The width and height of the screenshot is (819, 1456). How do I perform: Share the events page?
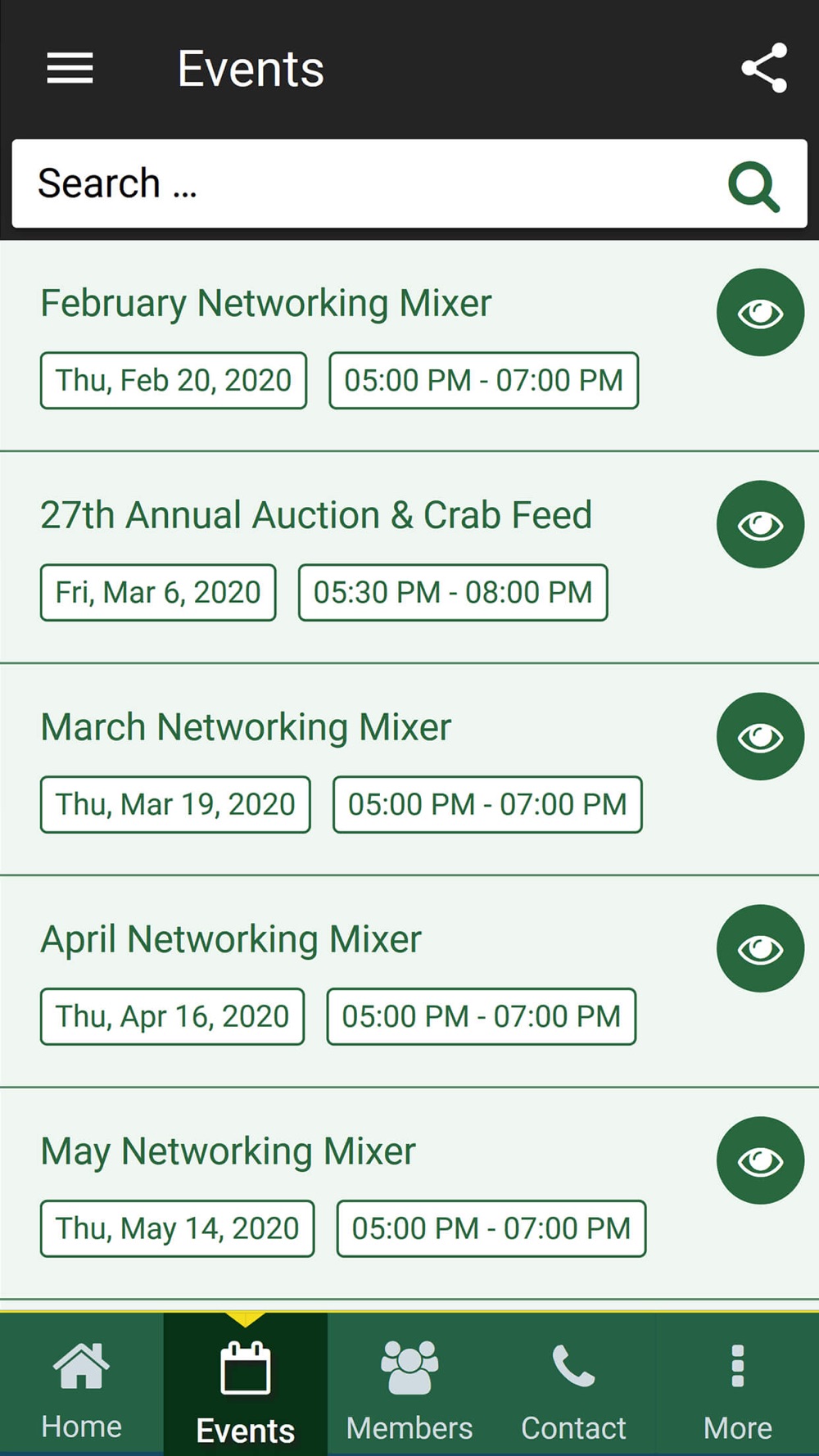(764, 68)
